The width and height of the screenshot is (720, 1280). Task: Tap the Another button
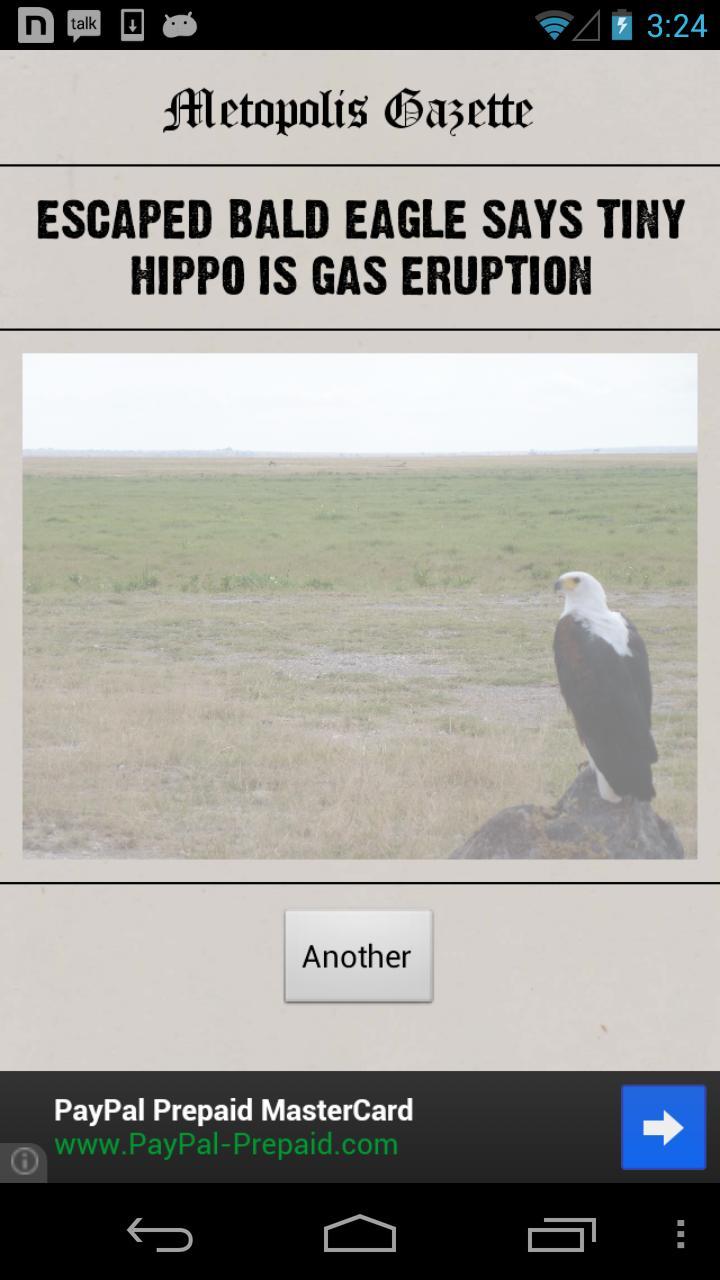click(x=358, y=956)
